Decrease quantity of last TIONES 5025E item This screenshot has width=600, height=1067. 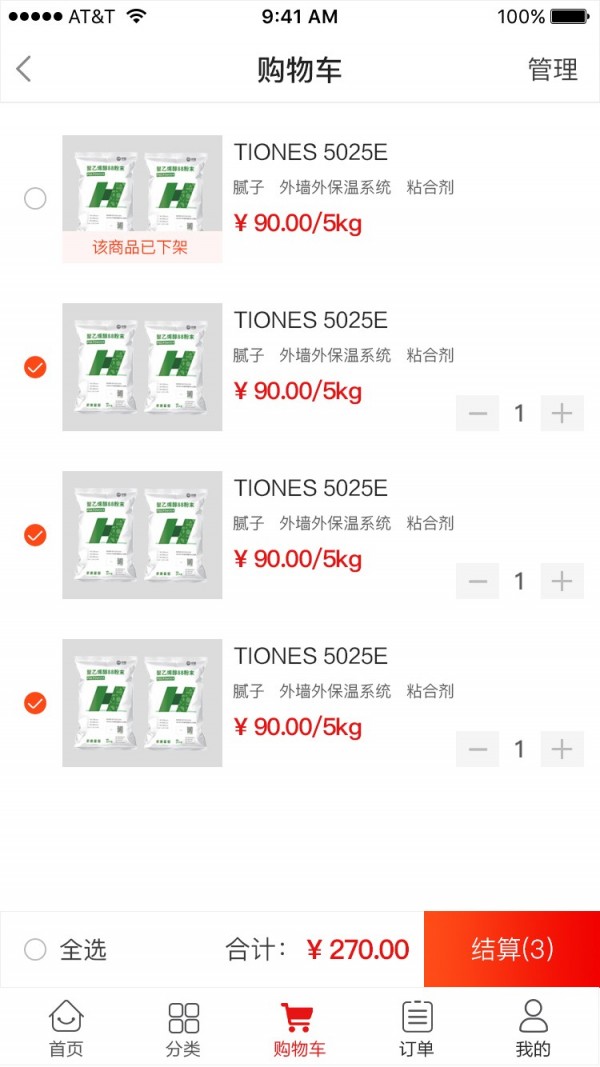[x=477, y=749]
